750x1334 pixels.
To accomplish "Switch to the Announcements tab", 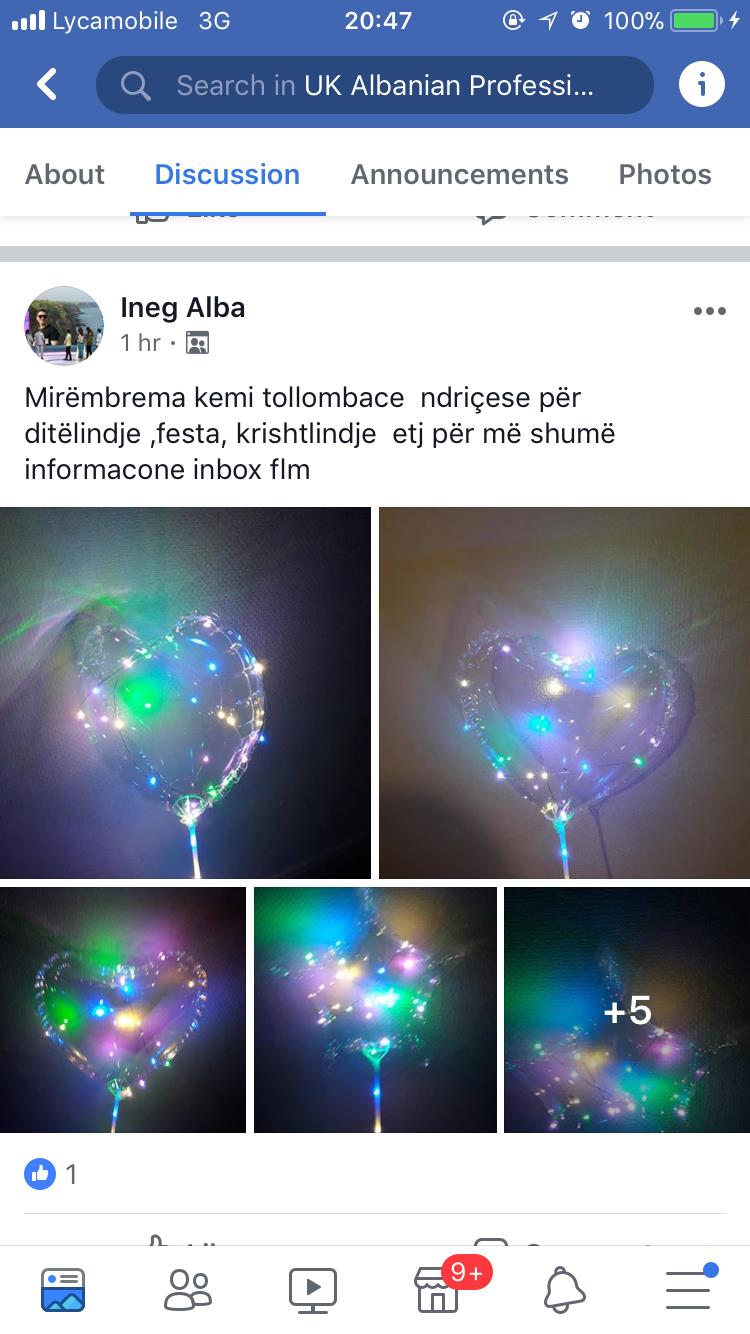I will (459, 174).
